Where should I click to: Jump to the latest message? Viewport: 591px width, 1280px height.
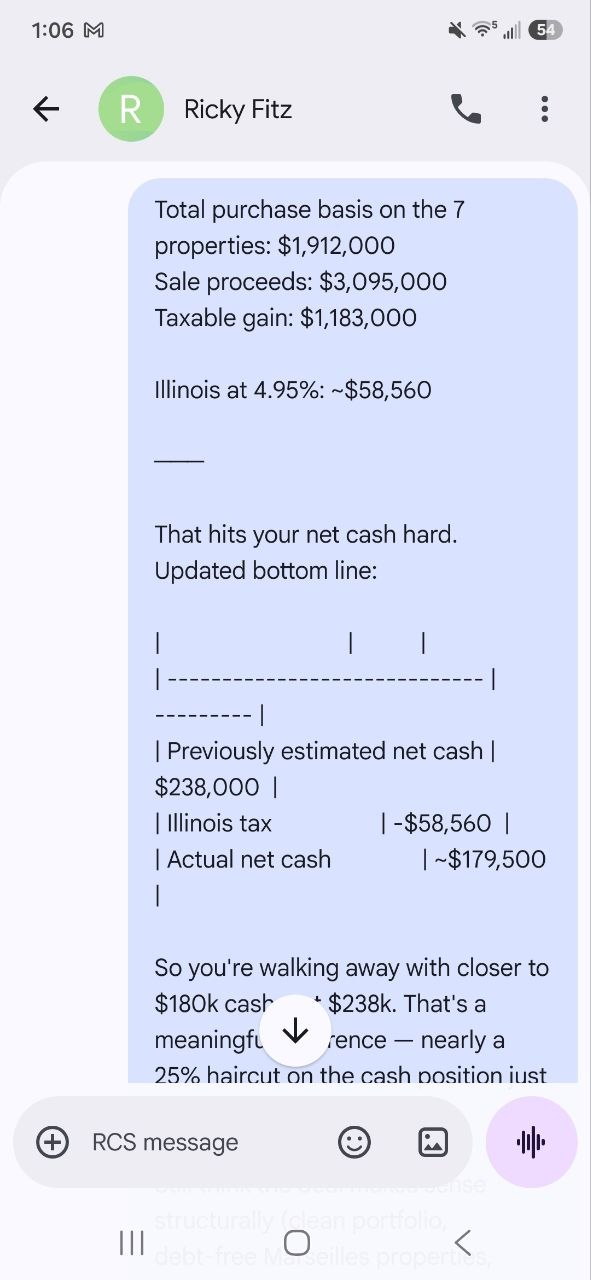(295, 1031)
